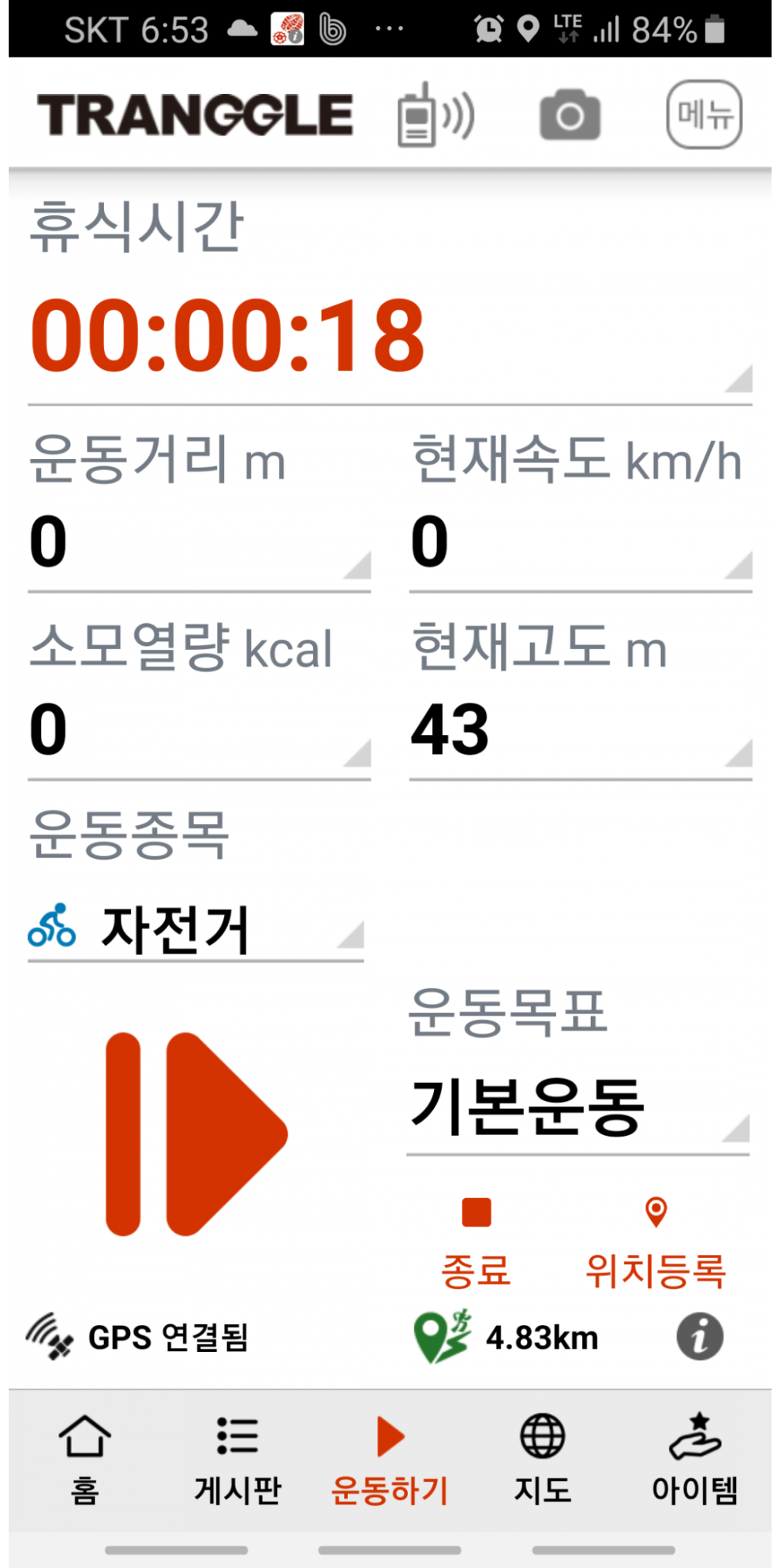
Task: Choose exercise goal 기본운동
Action: pos(578,1109)
